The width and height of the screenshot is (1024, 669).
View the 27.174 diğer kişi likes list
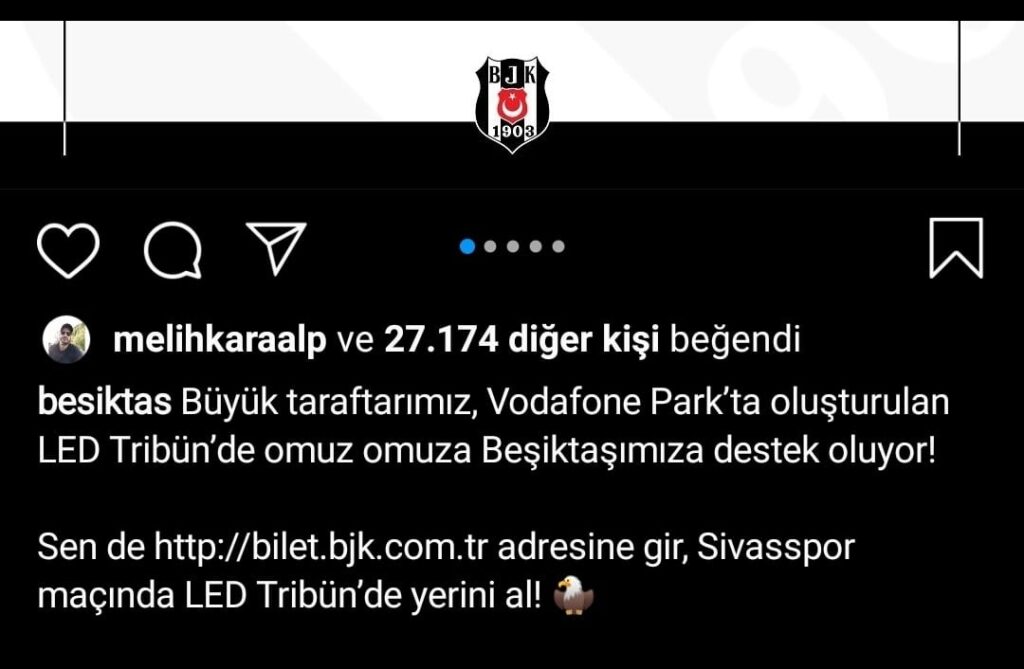coord(521,341)
